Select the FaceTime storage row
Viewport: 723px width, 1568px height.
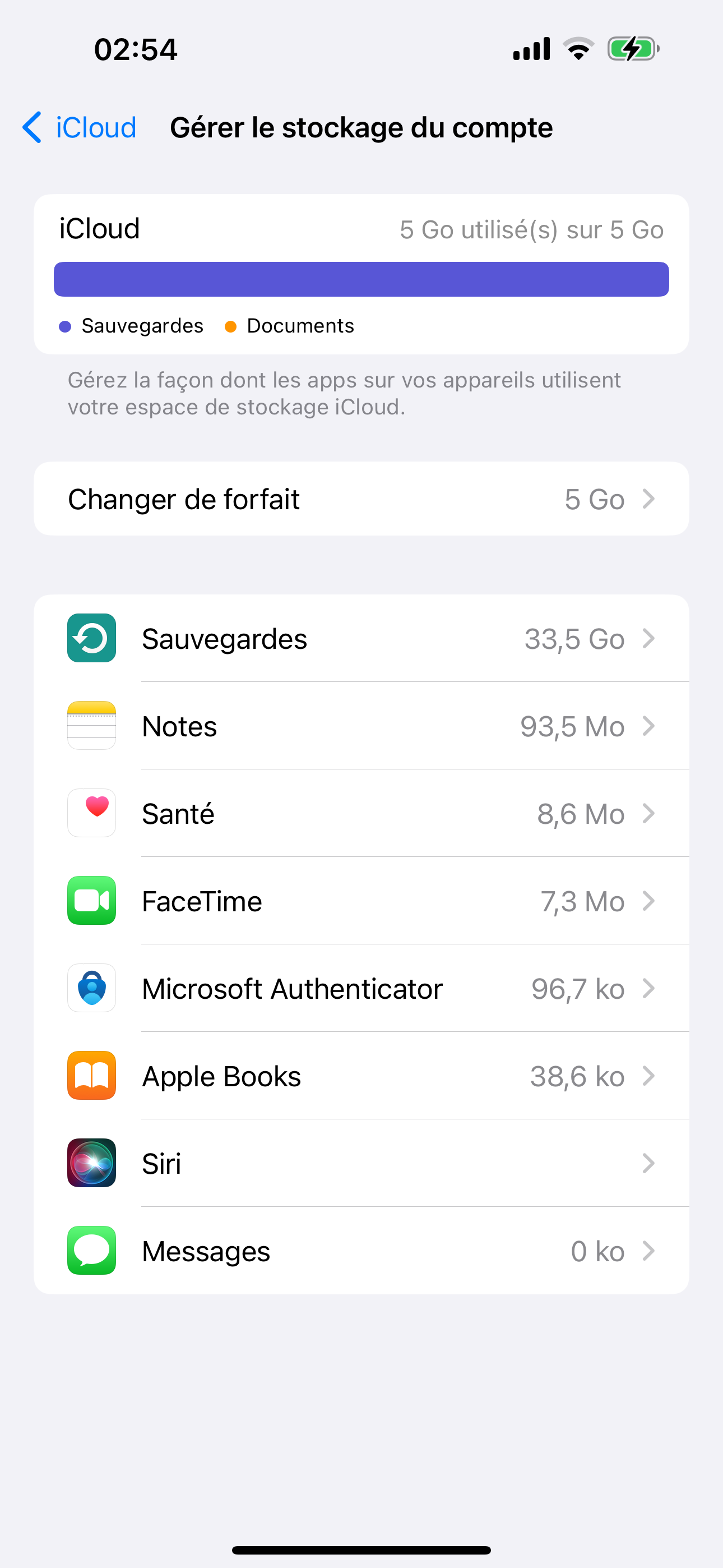click(361, 901)
